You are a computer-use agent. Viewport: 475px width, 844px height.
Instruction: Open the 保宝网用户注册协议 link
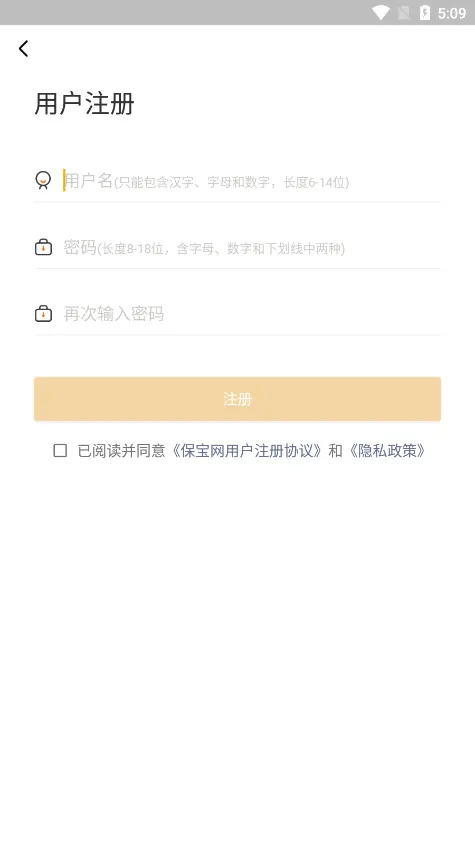(248, 451)
